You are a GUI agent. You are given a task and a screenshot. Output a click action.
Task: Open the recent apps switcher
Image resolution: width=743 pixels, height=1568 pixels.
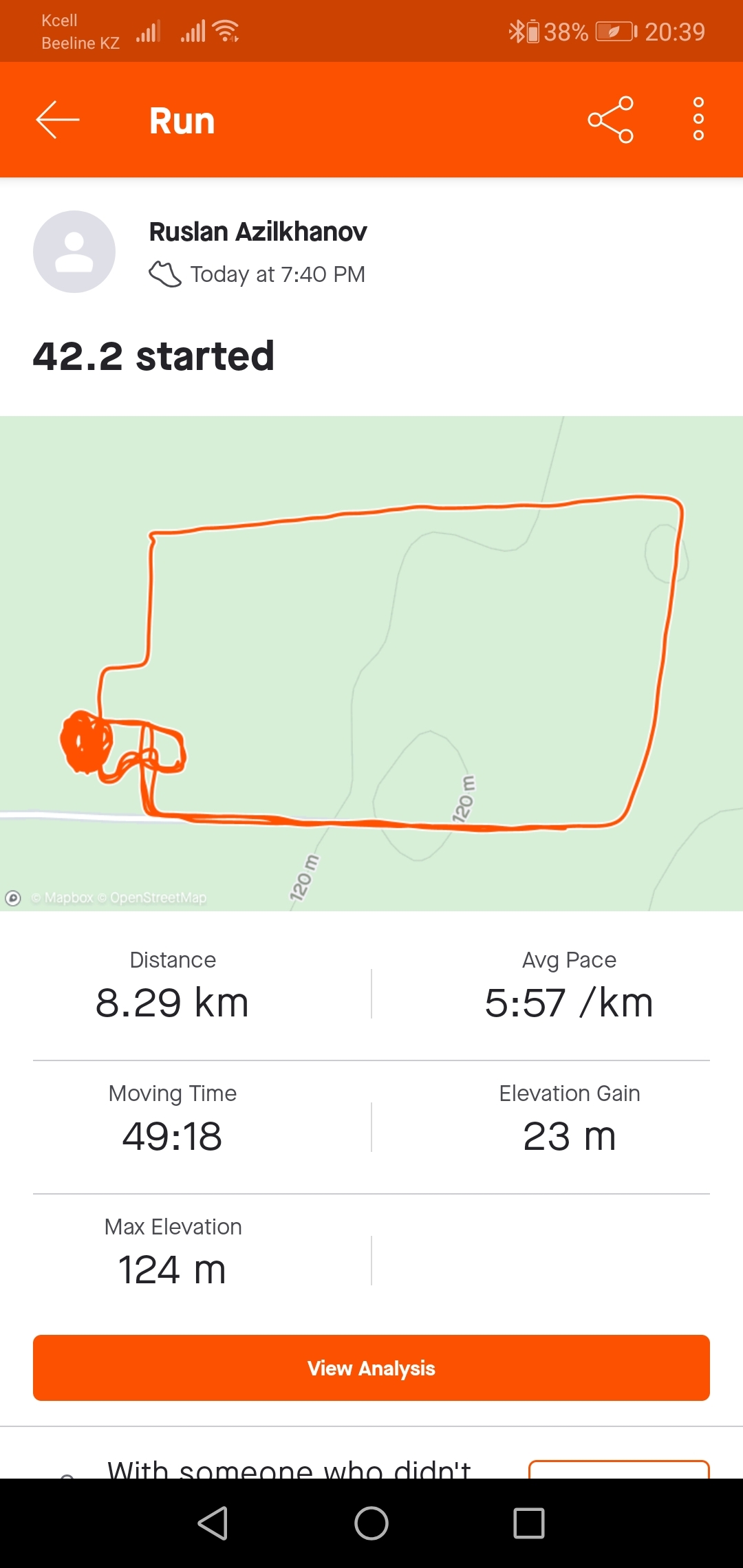pos(529,1523)
